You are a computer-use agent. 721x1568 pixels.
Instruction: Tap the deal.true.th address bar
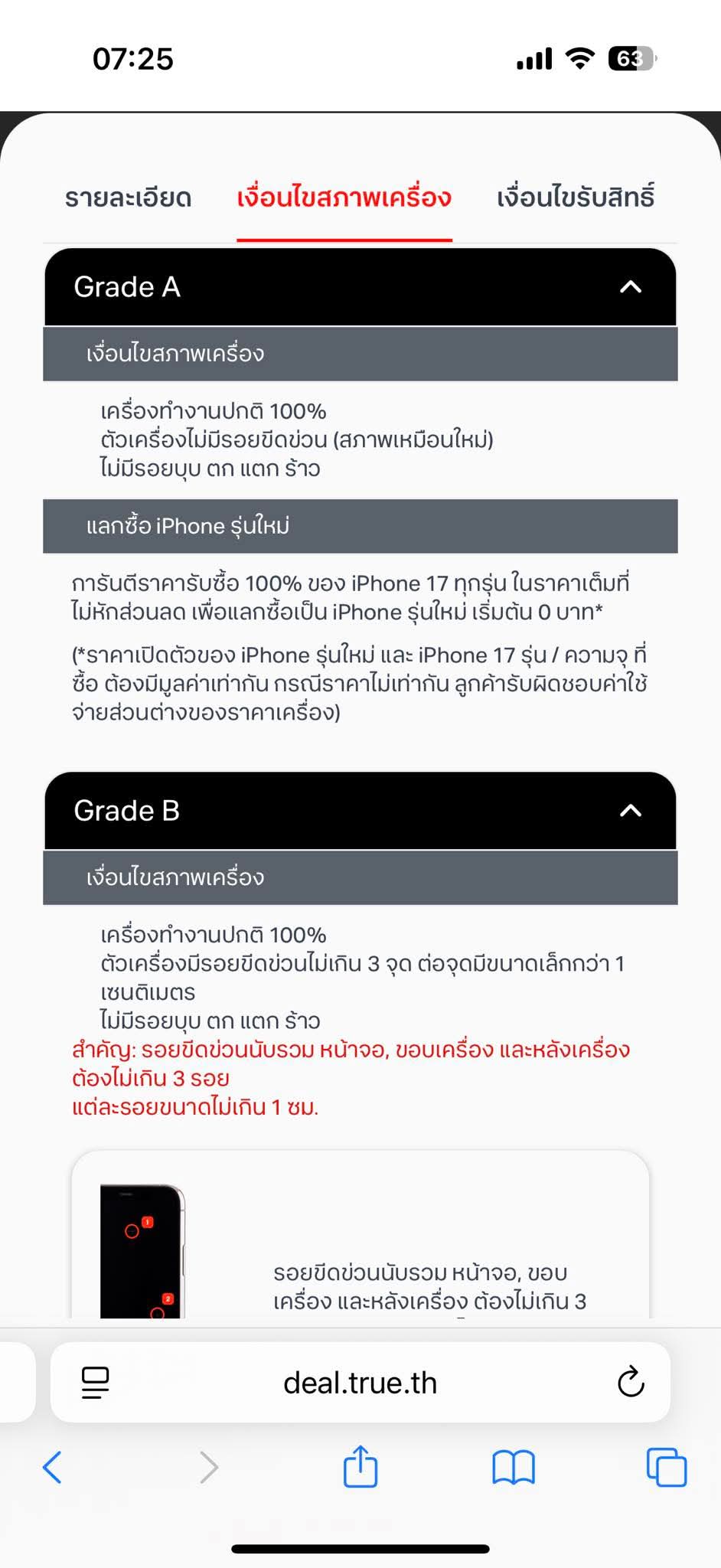tap(360, 1383)
